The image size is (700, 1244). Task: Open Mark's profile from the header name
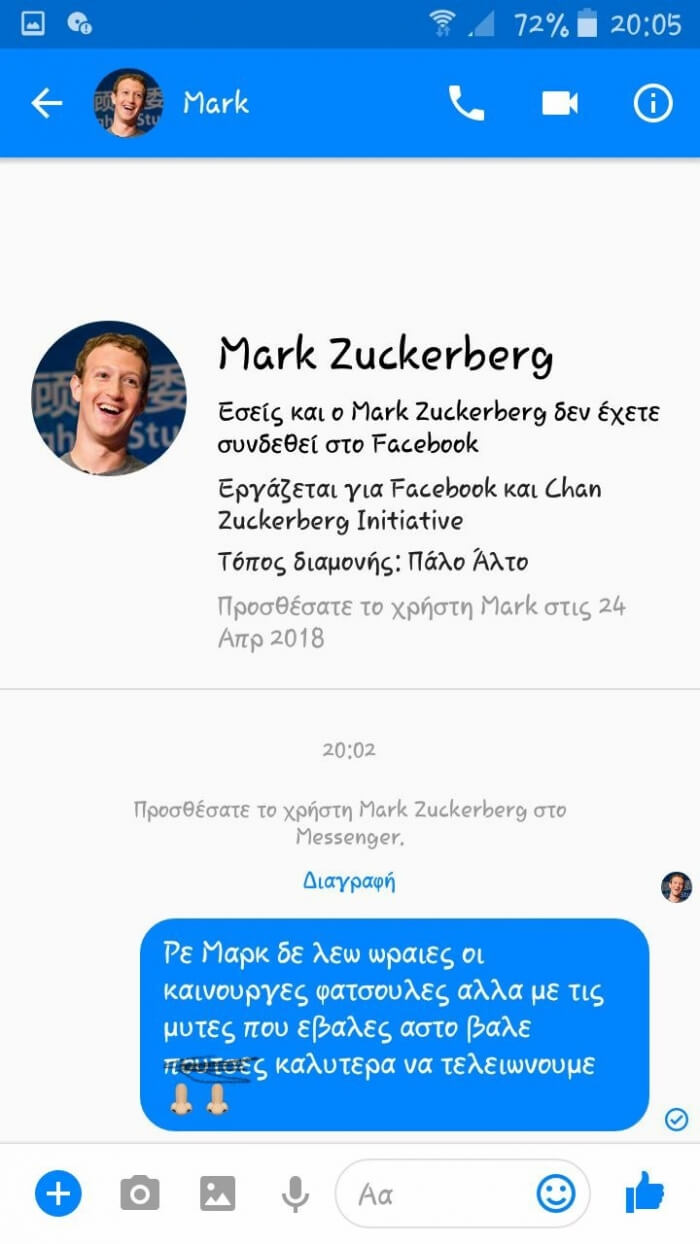pos(216,103)
